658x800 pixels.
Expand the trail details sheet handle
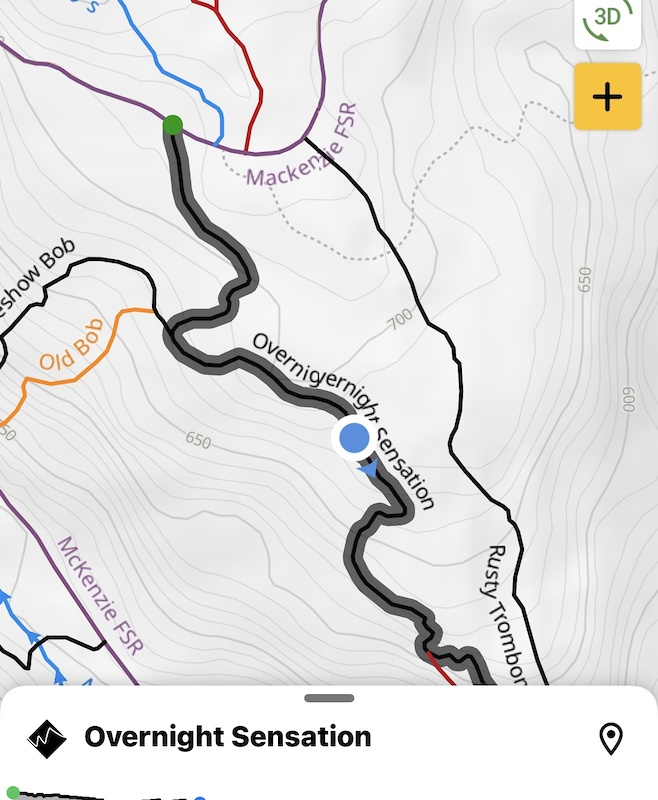[329, 698]
